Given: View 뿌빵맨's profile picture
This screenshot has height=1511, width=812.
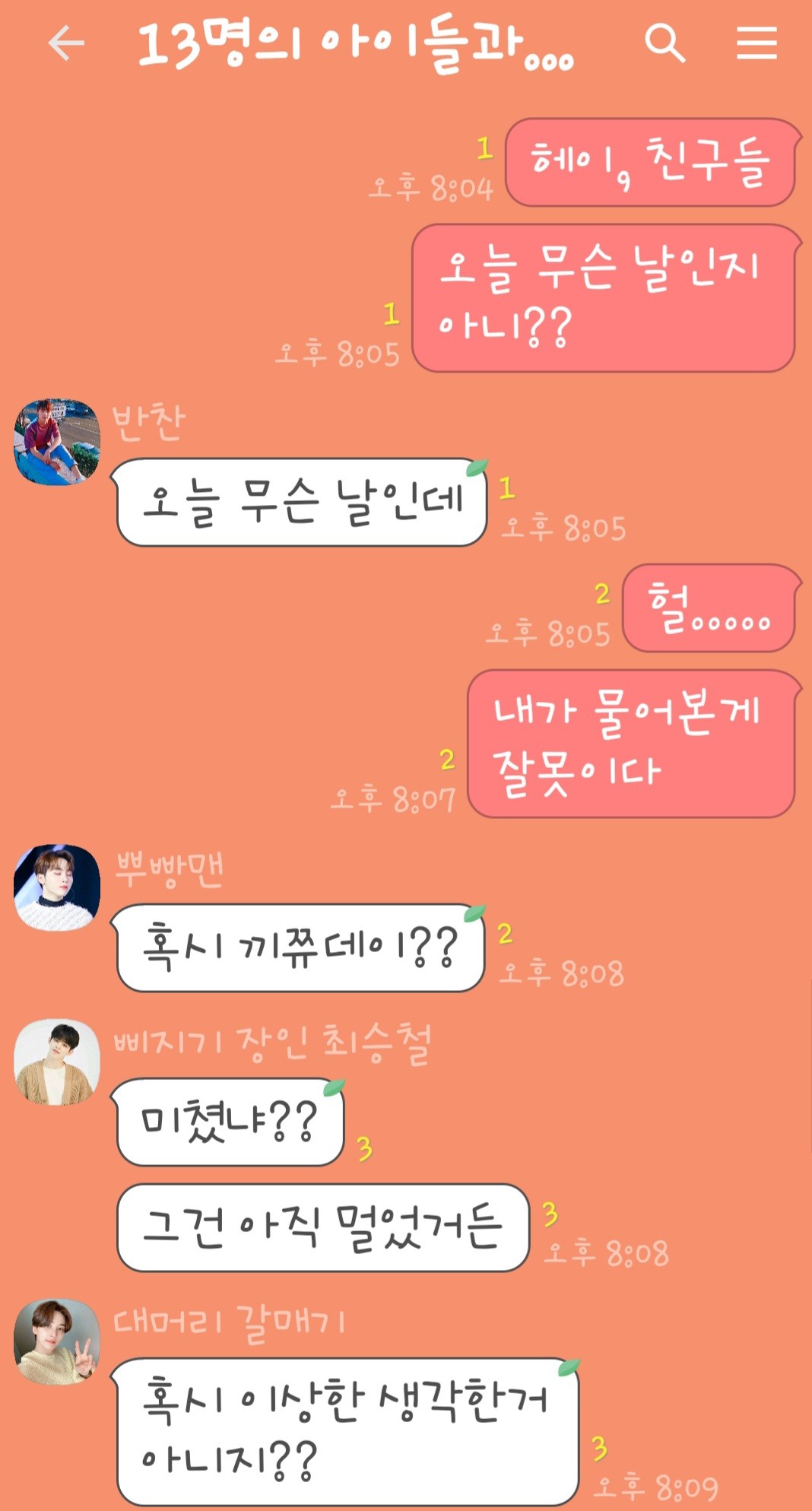Looking at the screenshot, I should (x=57, y=887).
